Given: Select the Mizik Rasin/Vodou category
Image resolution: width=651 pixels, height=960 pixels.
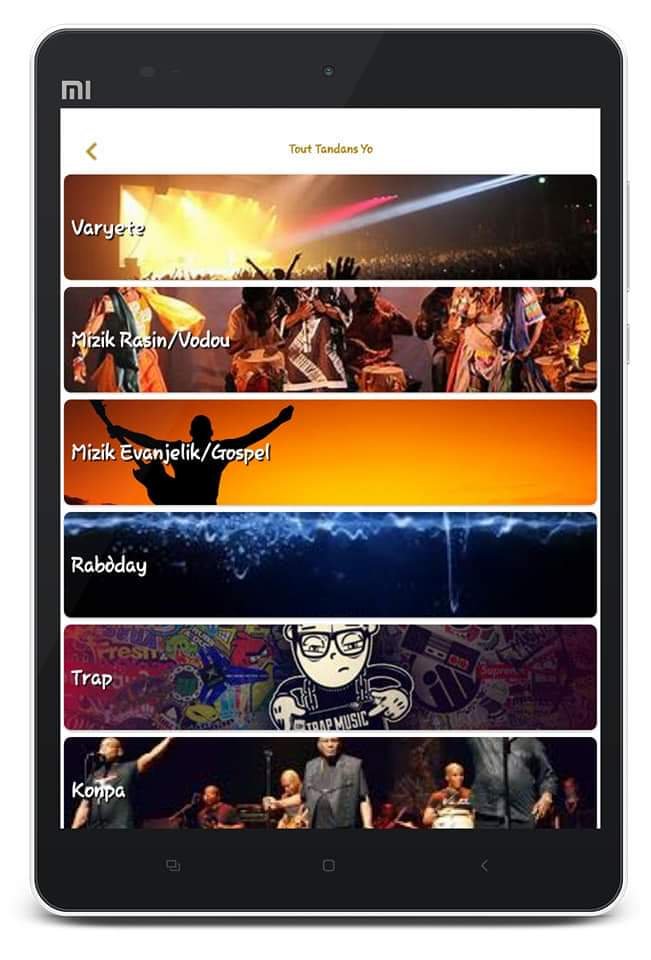Looking at the screenshot, I should click(x=330, y=340).
